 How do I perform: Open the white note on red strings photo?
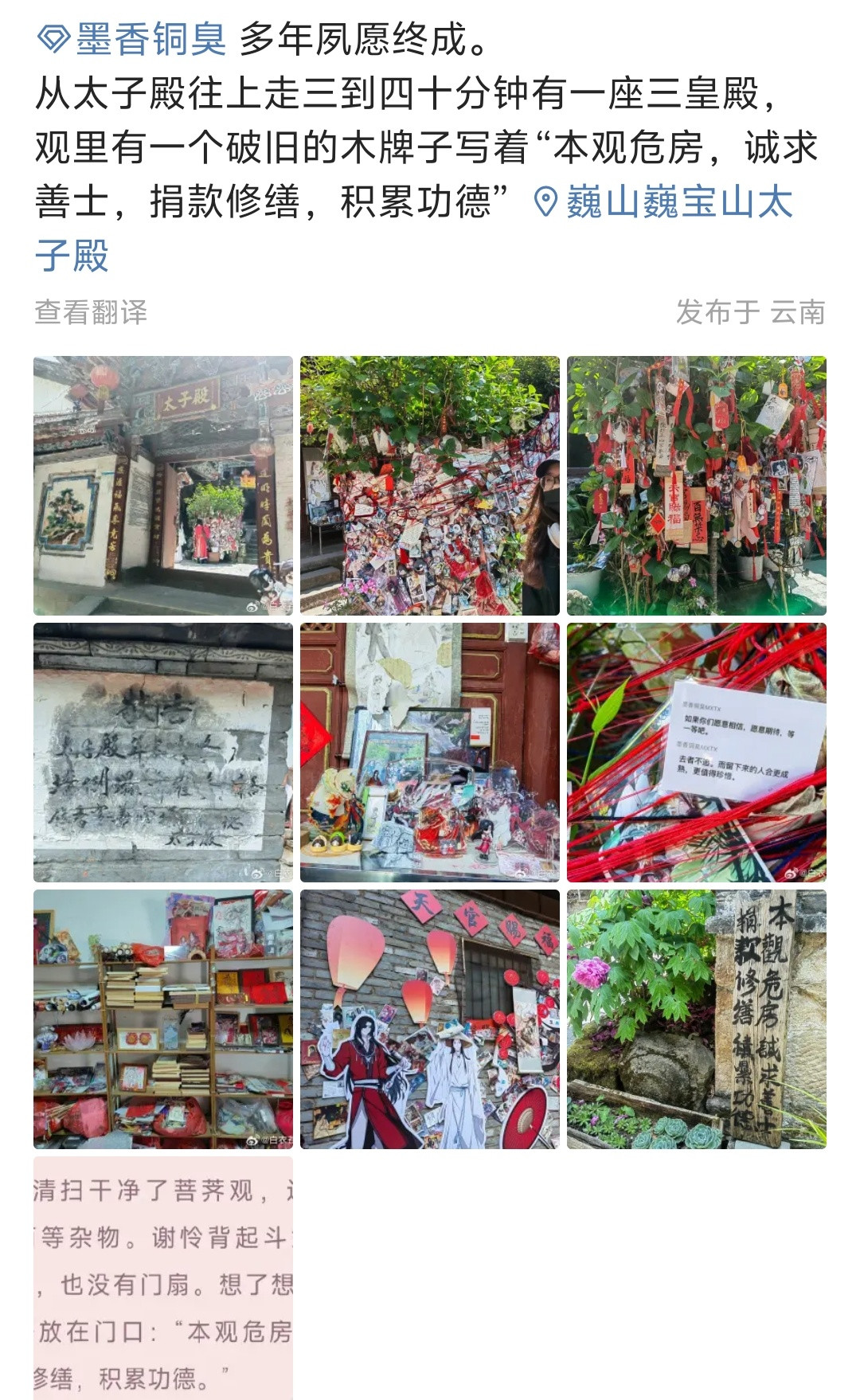point(697,753)
